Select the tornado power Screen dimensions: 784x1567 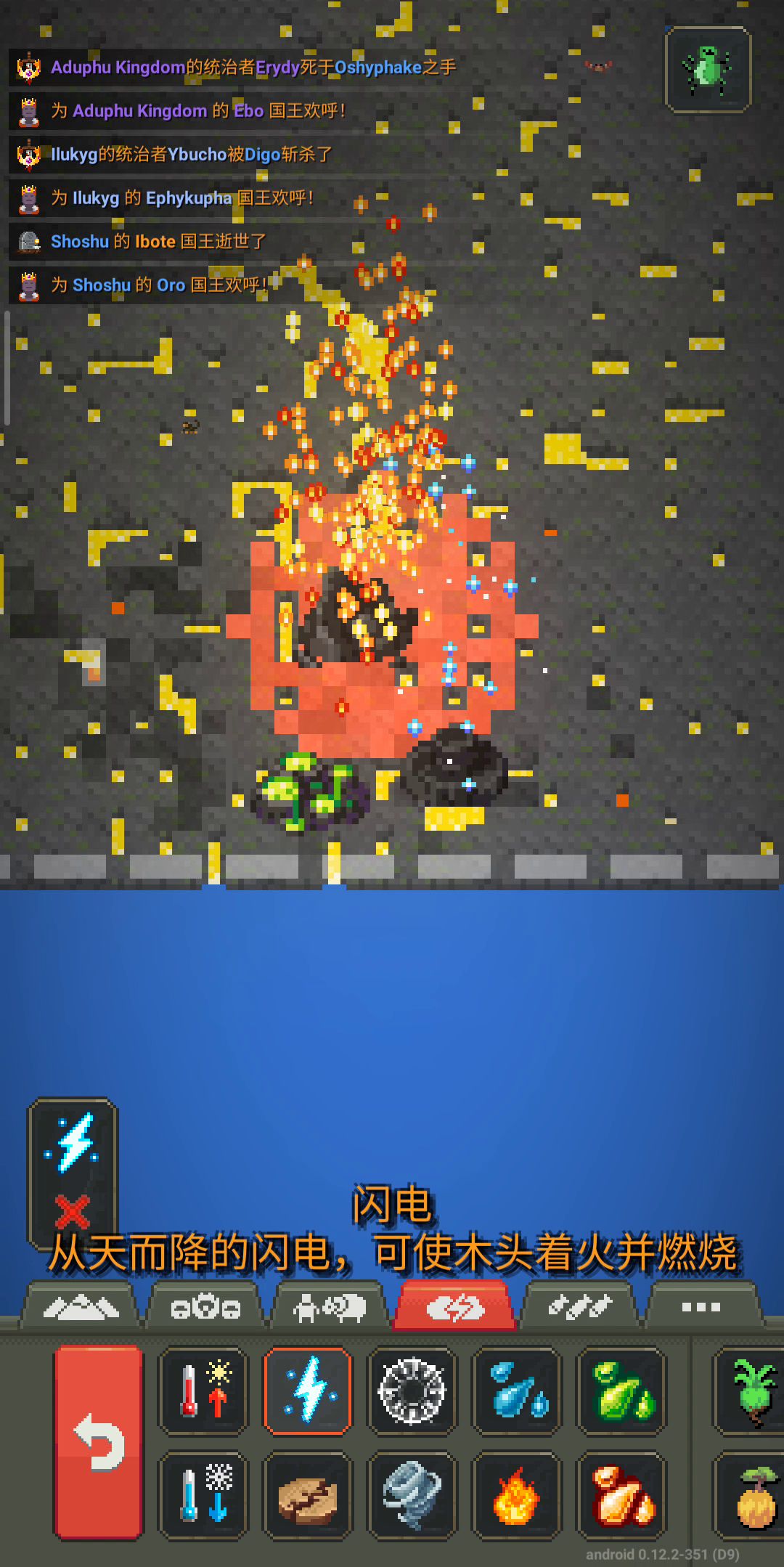[x=412, y=1495]
